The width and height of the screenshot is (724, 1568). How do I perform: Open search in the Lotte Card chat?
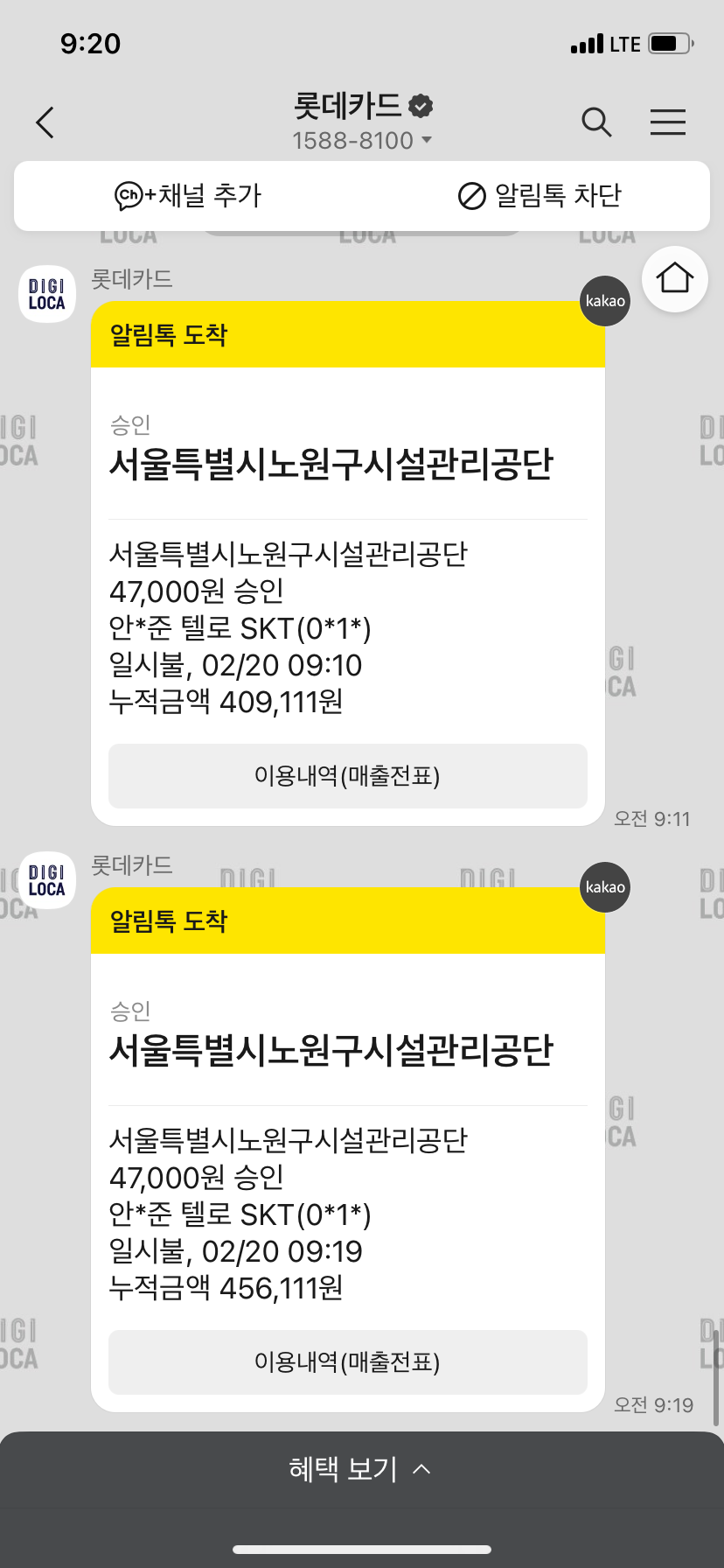click(x=596, y=122)
